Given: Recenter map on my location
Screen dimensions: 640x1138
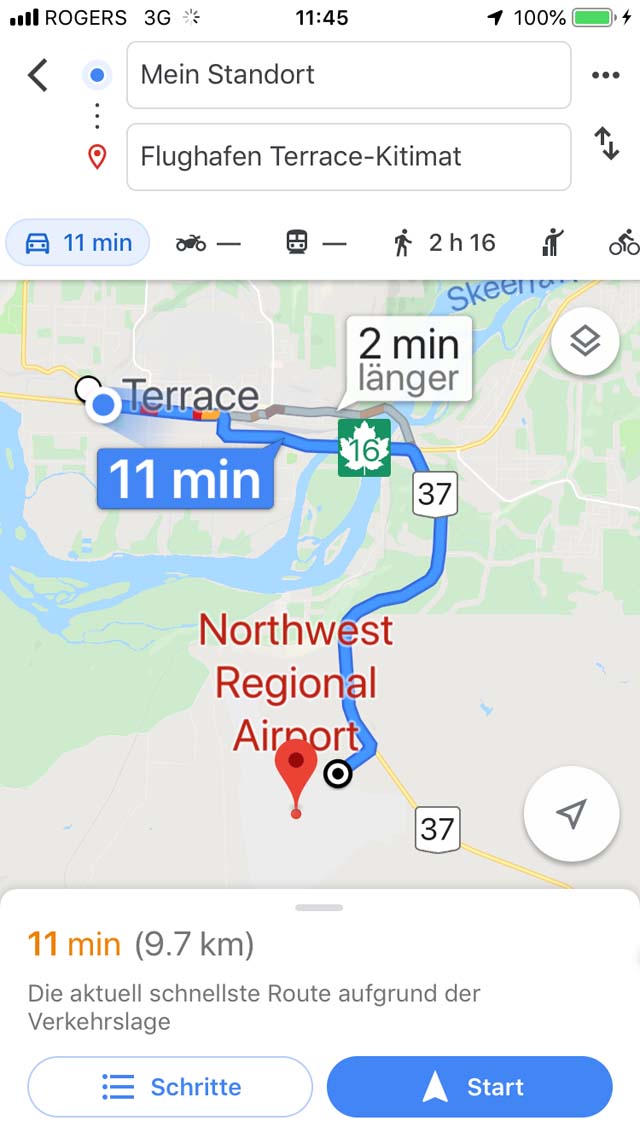Looking at the screenshot, I should pos(572,814).
